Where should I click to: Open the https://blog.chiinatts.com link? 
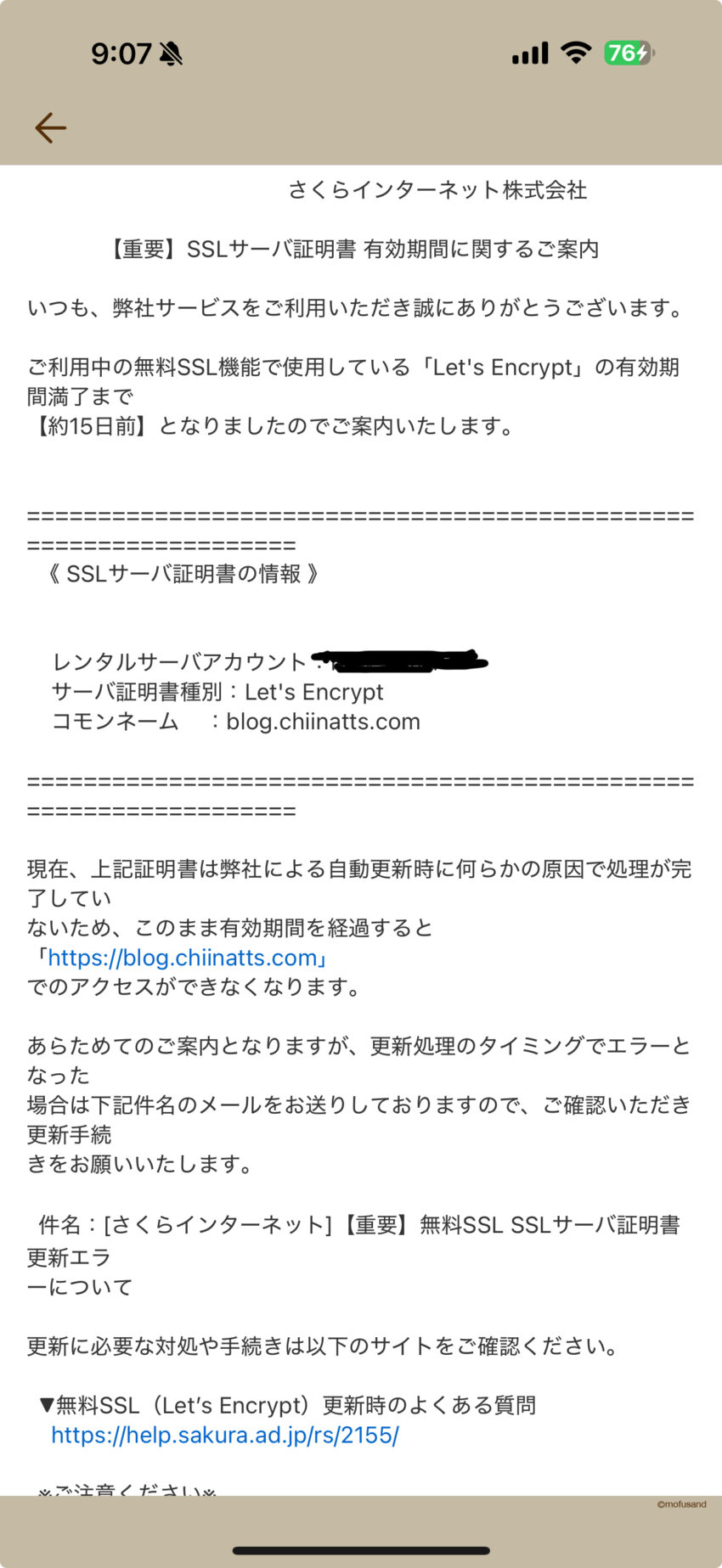(183, 958)
